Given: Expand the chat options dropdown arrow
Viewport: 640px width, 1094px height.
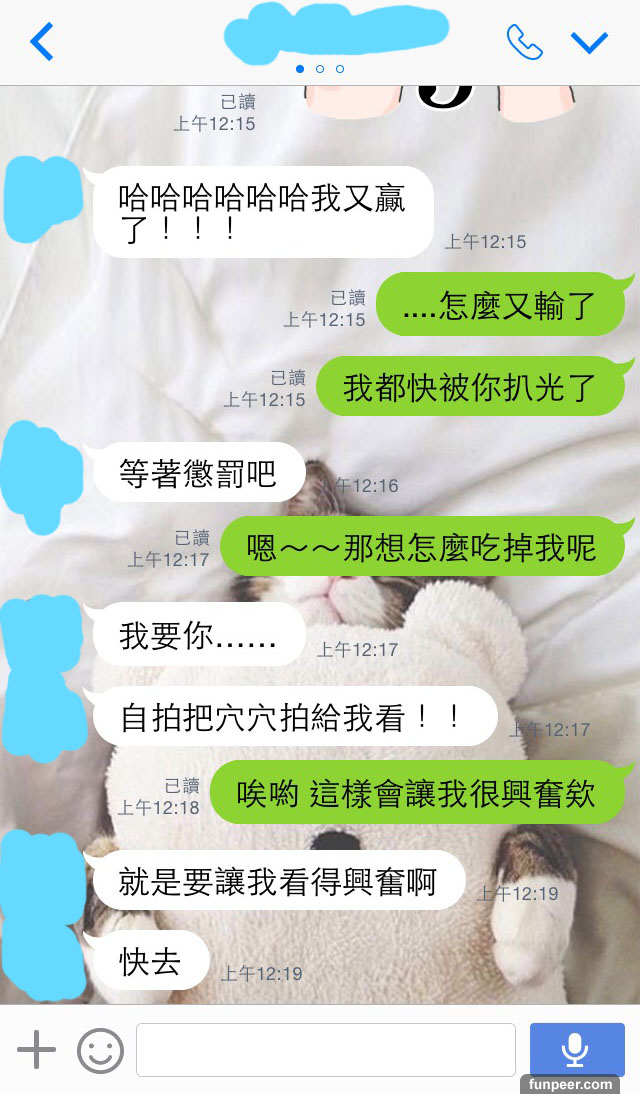Looking at the screenshot, I should (x=589, y=42).
